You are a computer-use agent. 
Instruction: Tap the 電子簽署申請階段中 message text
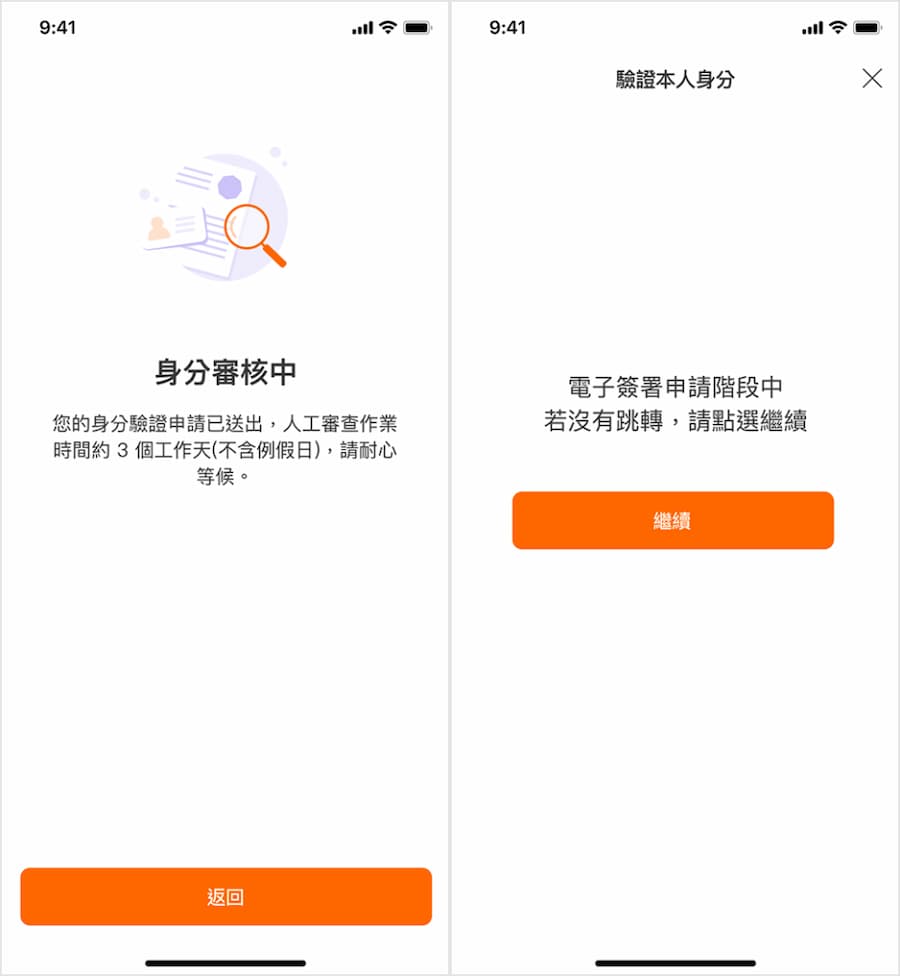click(x=672, y=388)
